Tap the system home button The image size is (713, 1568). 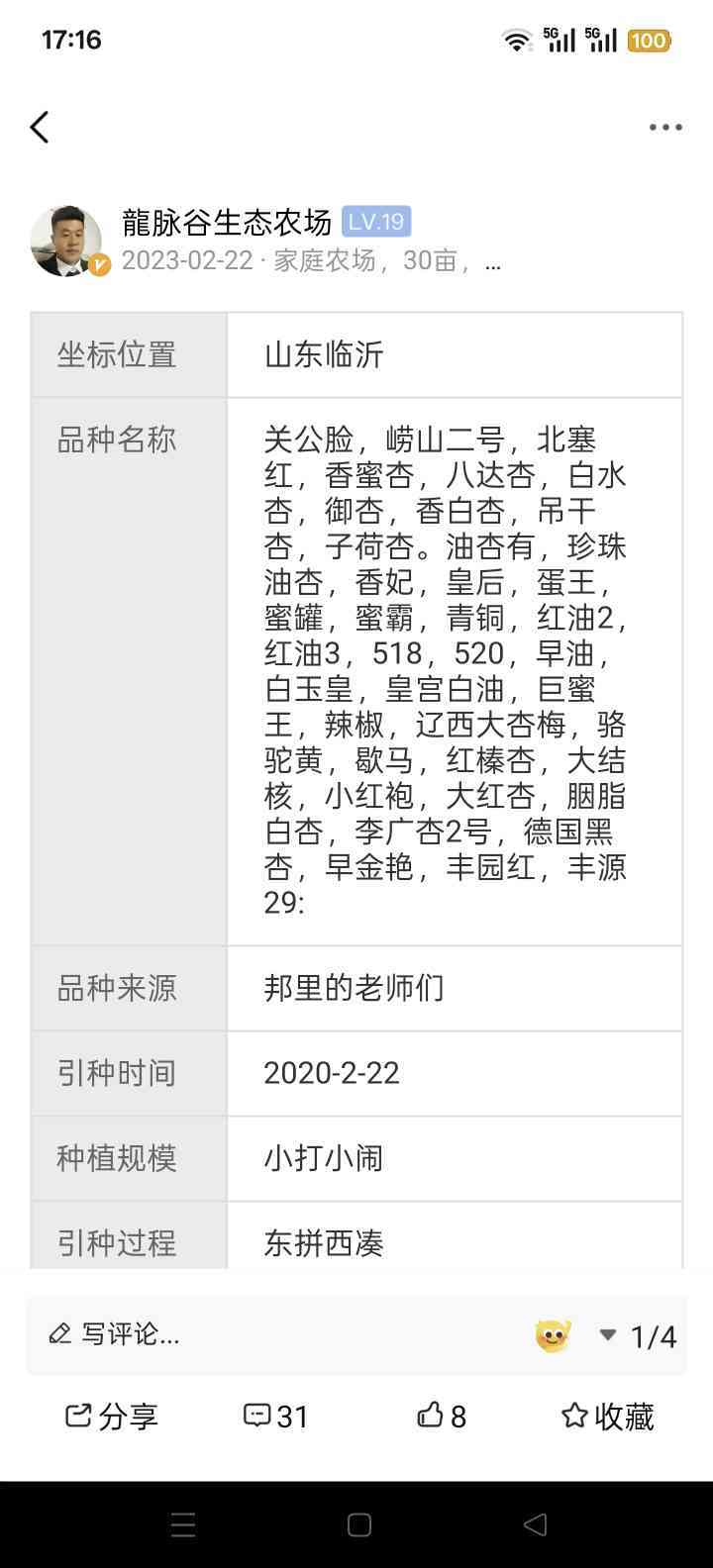click(358, 1524)
